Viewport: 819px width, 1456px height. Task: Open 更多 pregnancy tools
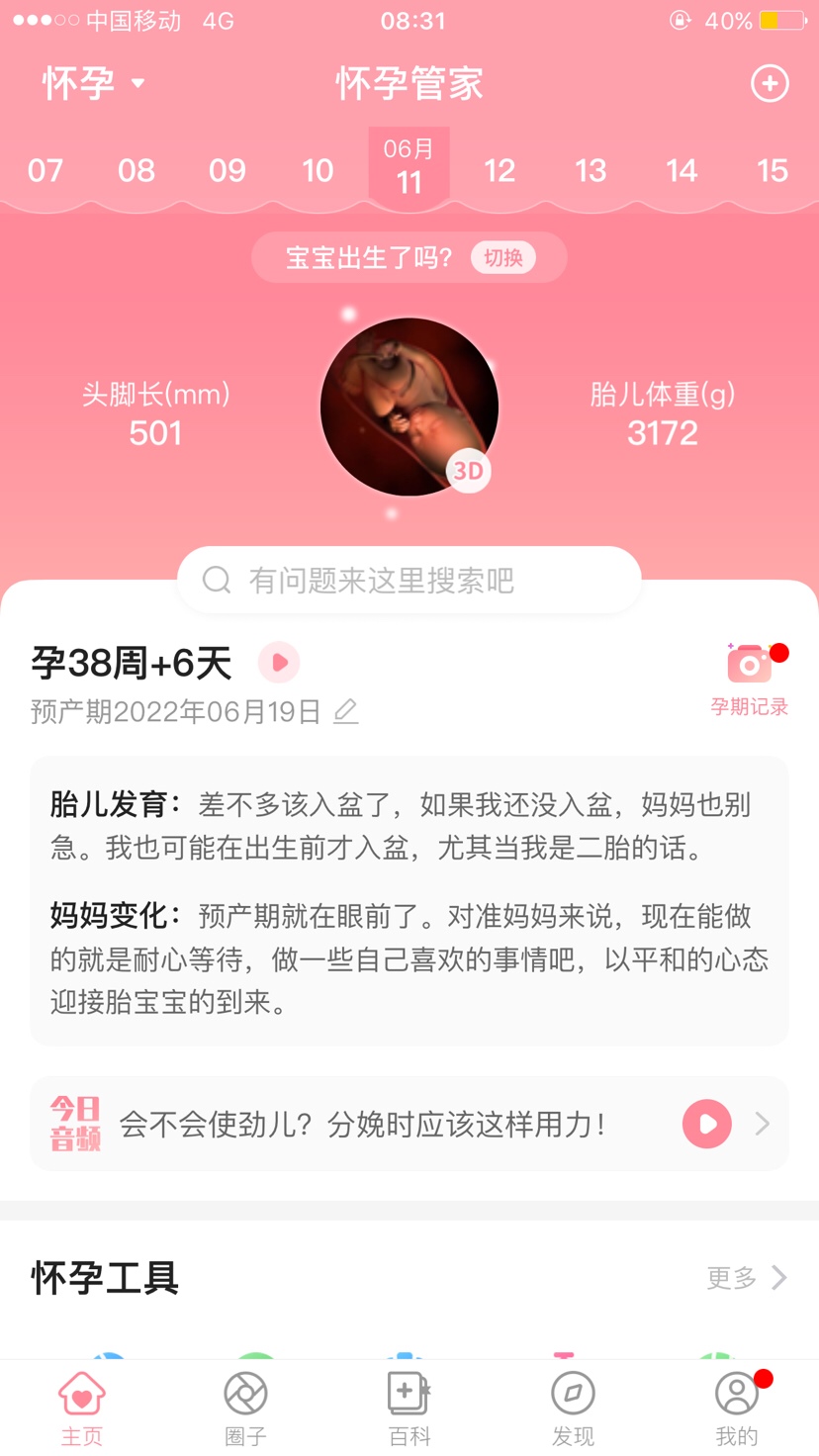pos(747,1278)
